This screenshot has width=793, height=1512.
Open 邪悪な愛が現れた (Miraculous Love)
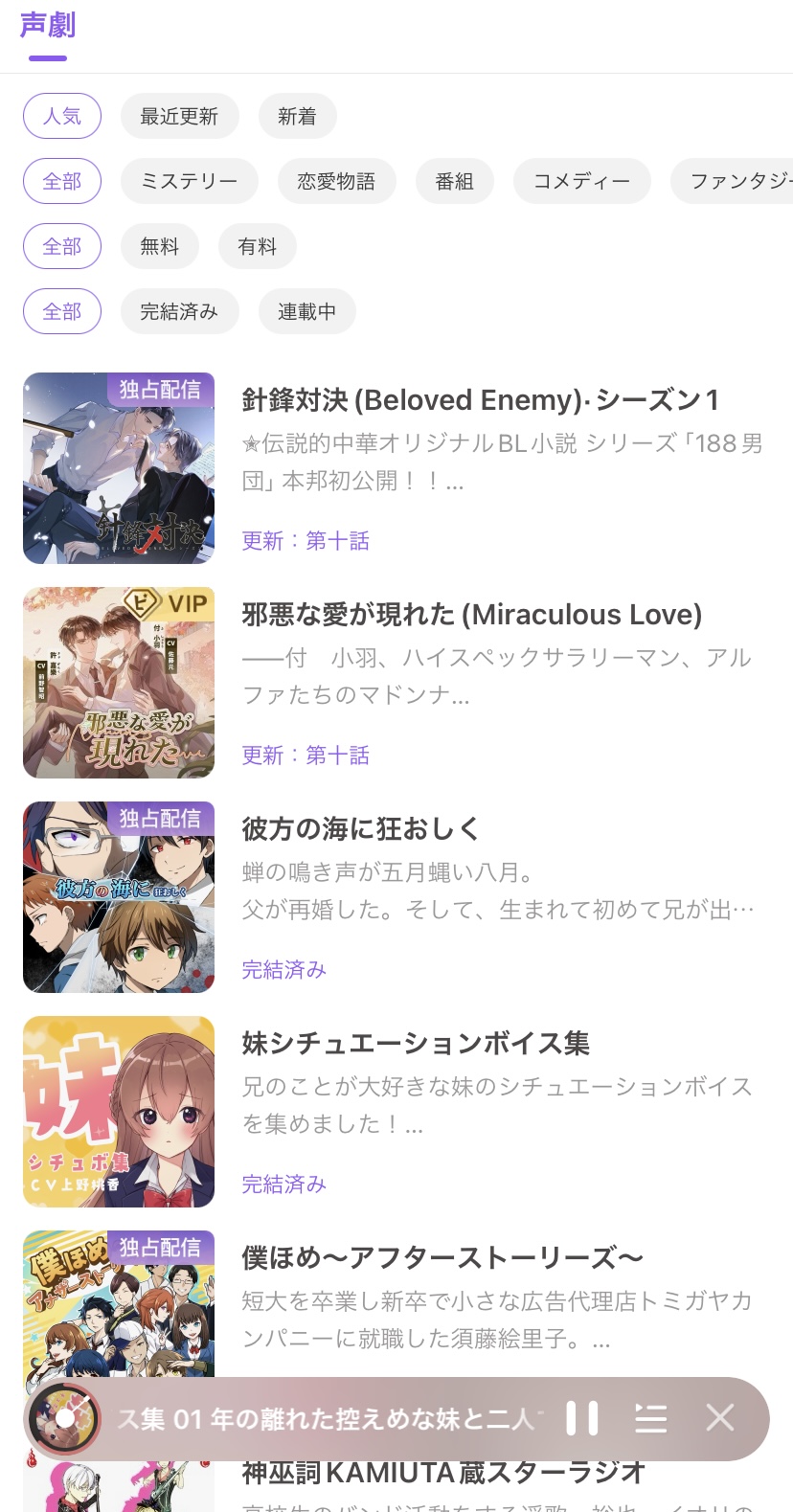[x=471, y=615]
